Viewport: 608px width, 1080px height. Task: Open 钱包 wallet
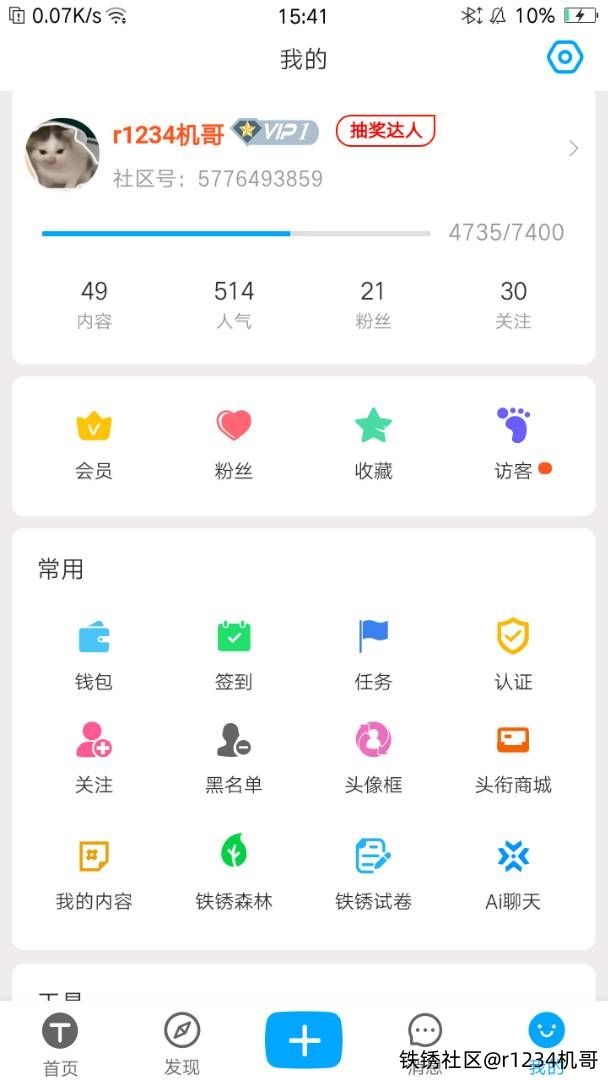coord(94,654)
